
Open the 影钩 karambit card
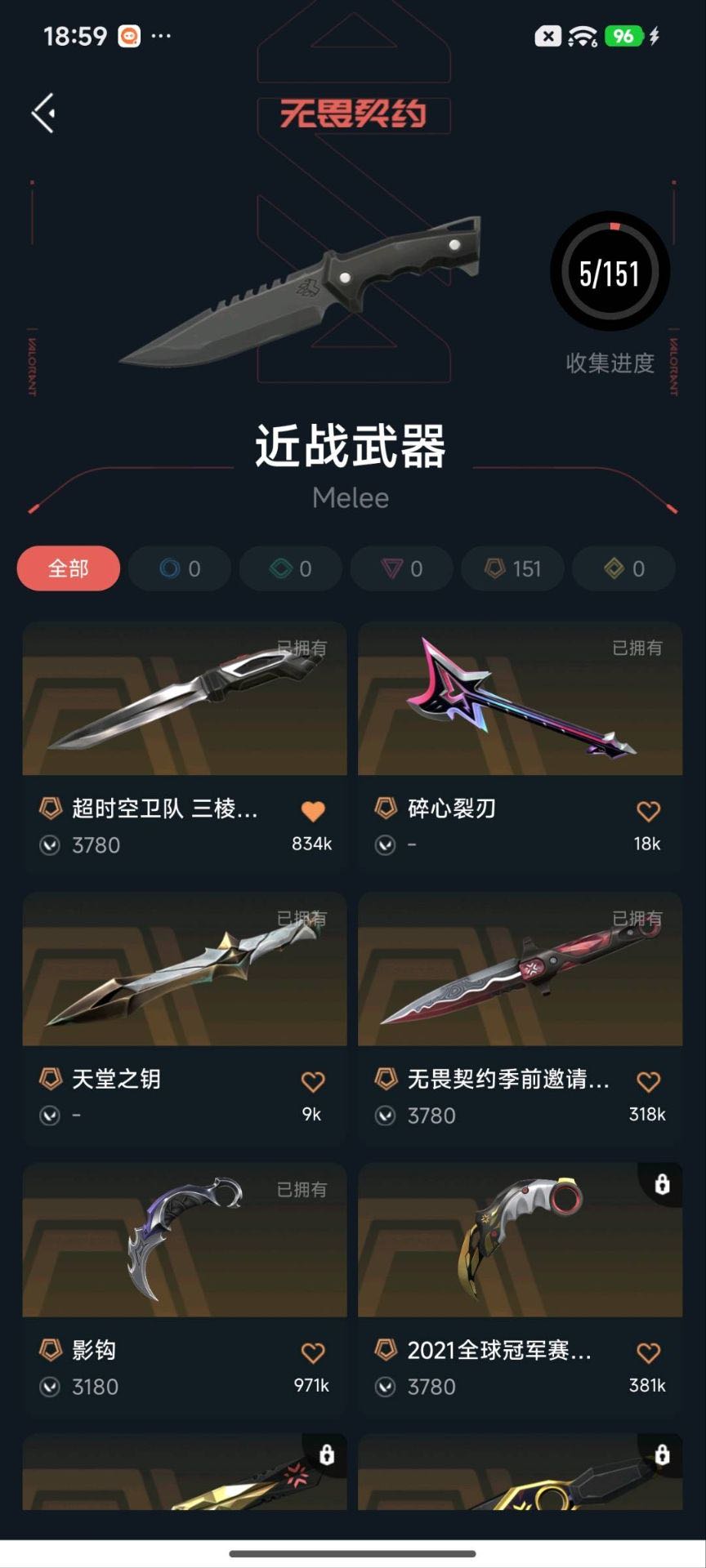[185, 1289]
